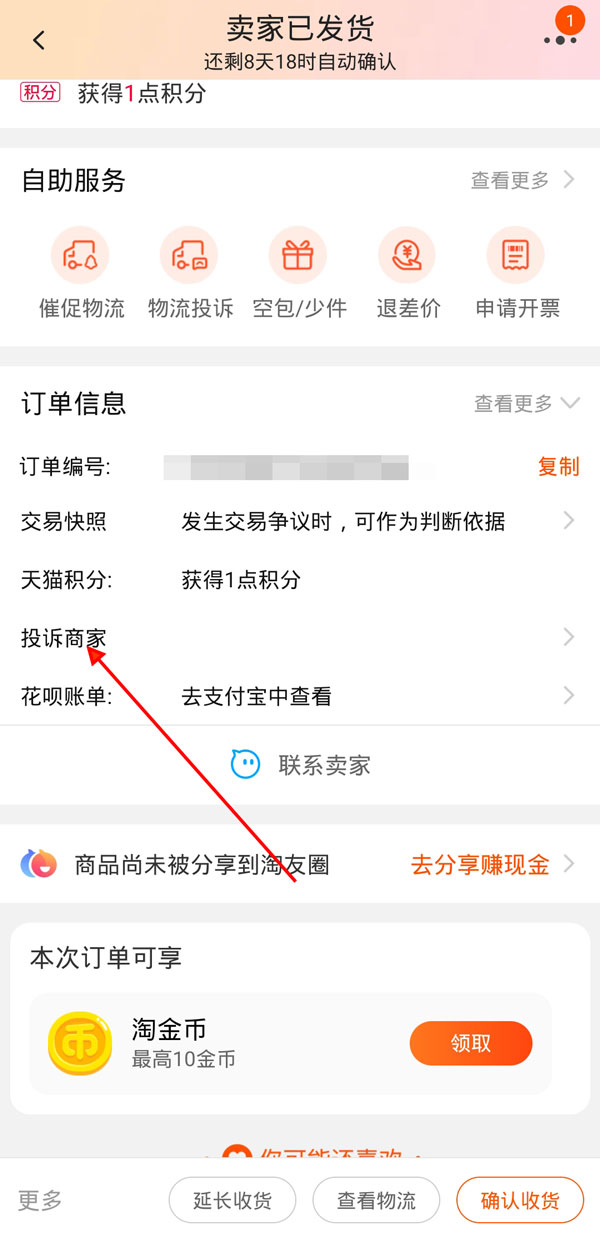The image size is (600, 1243).
Task: View more self-service options
Action: [x=522, y=180]
